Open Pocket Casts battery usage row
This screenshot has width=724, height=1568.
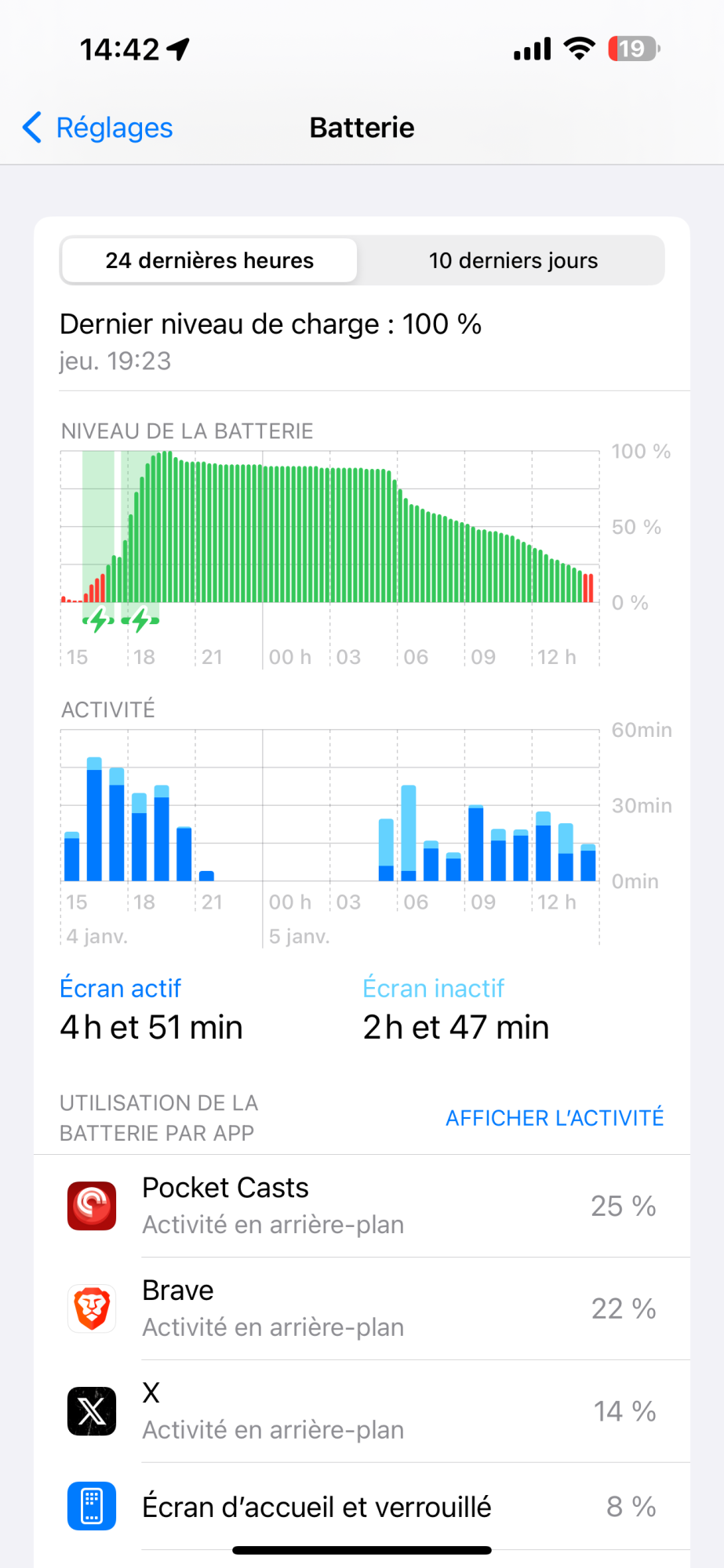click(361, 1206)
